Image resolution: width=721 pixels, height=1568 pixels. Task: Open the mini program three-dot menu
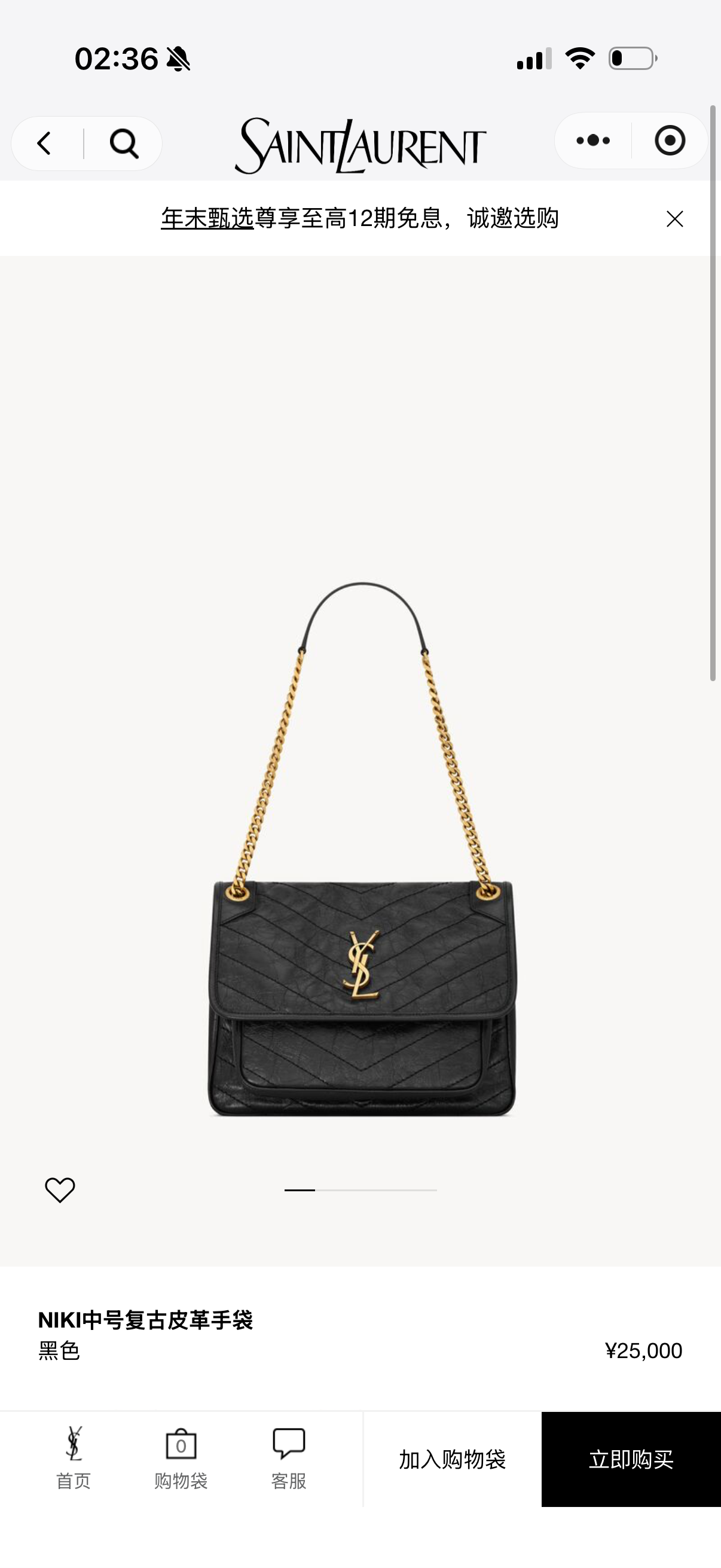click(x=592, y=141)
